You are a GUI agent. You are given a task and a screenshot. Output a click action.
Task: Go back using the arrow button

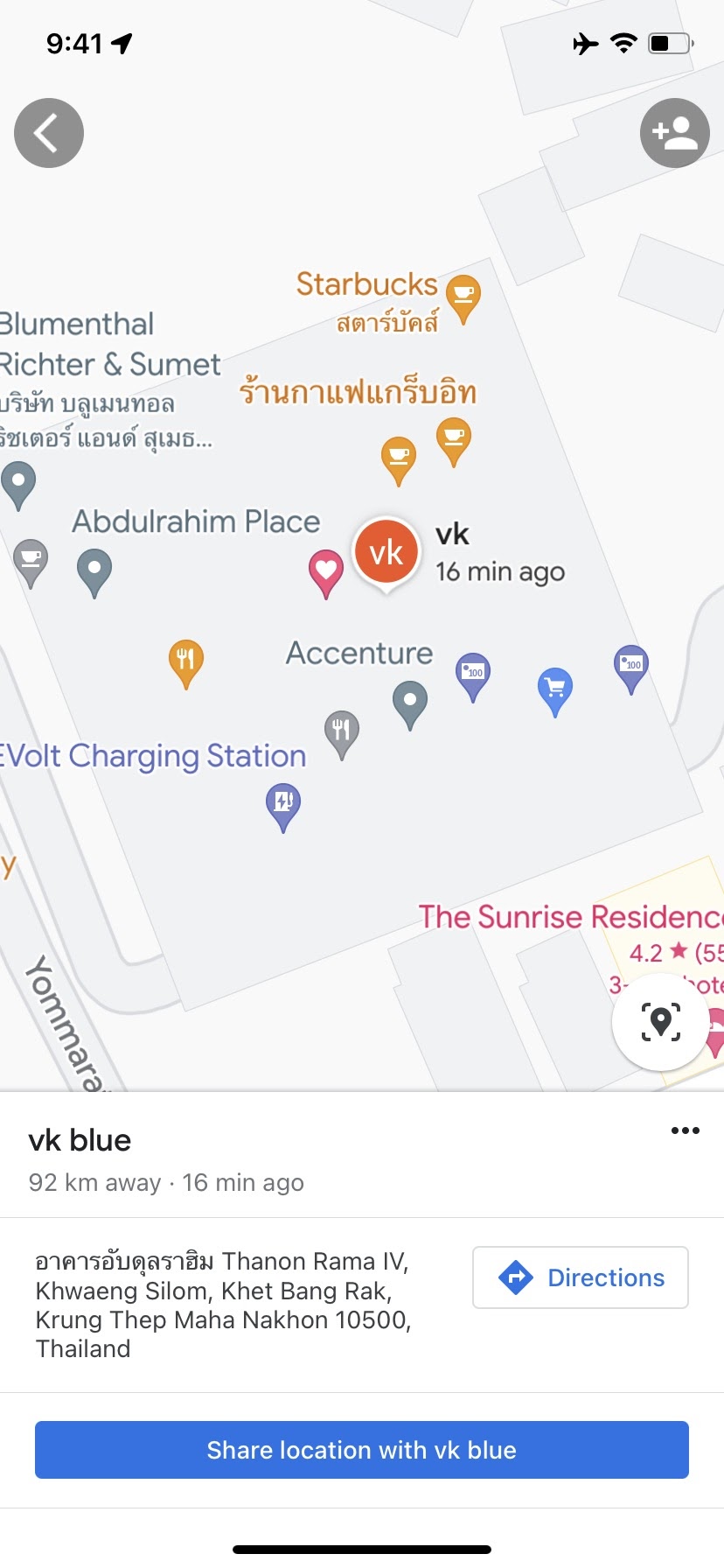[49, 133]
